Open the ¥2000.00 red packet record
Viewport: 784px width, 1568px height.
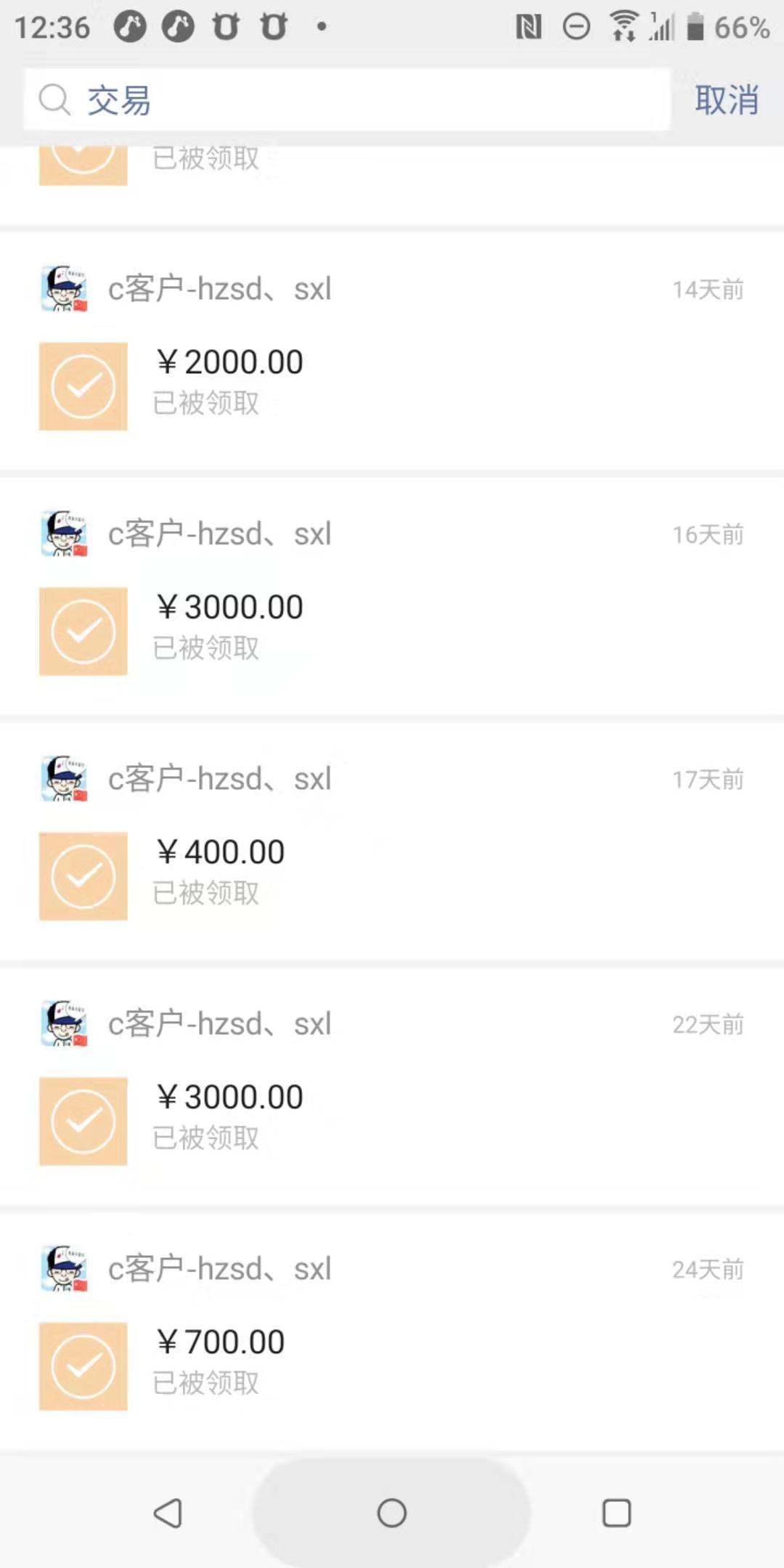point(230,361)
